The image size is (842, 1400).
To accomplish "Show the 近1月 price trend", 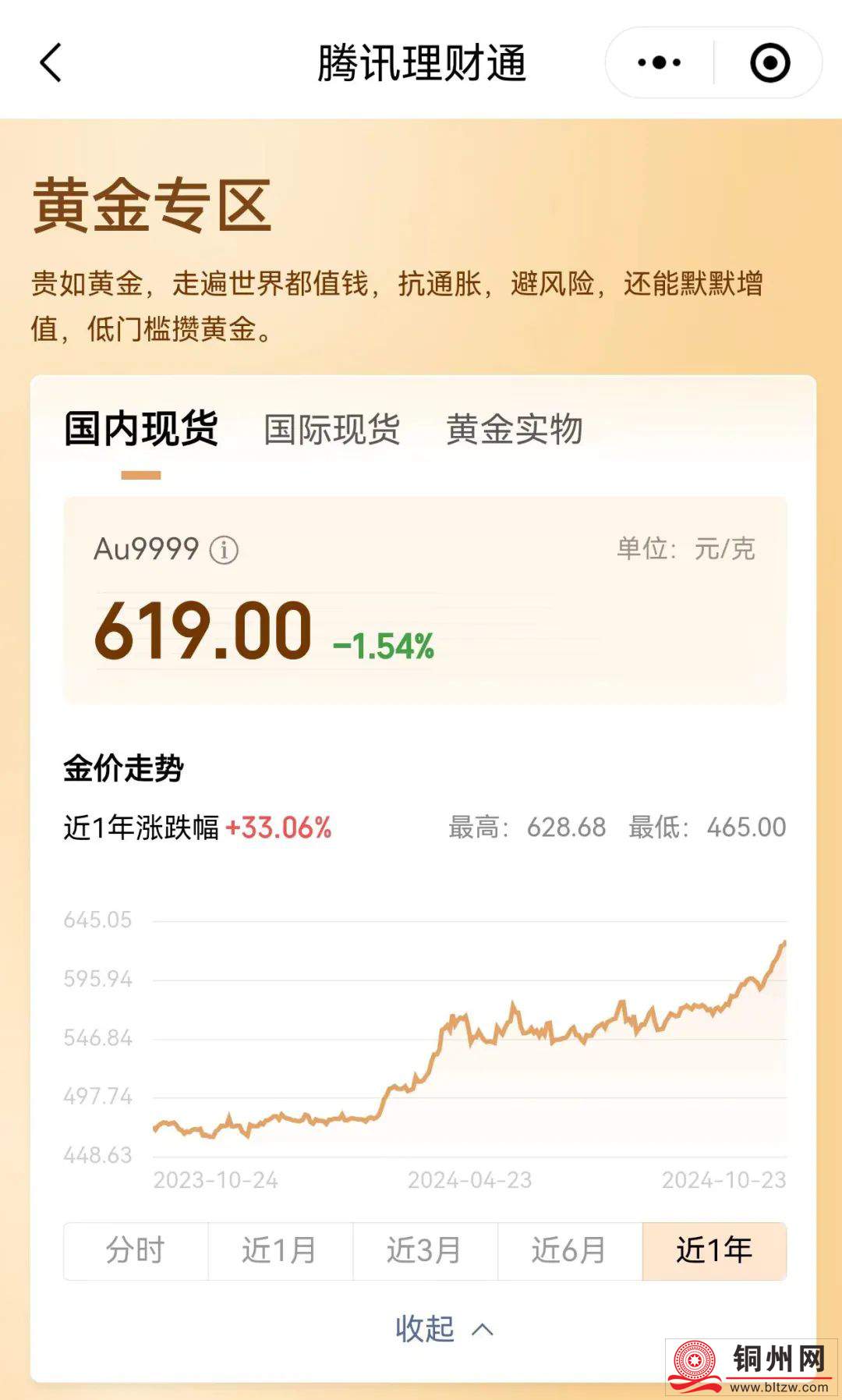I will (x=280, y=1251).
